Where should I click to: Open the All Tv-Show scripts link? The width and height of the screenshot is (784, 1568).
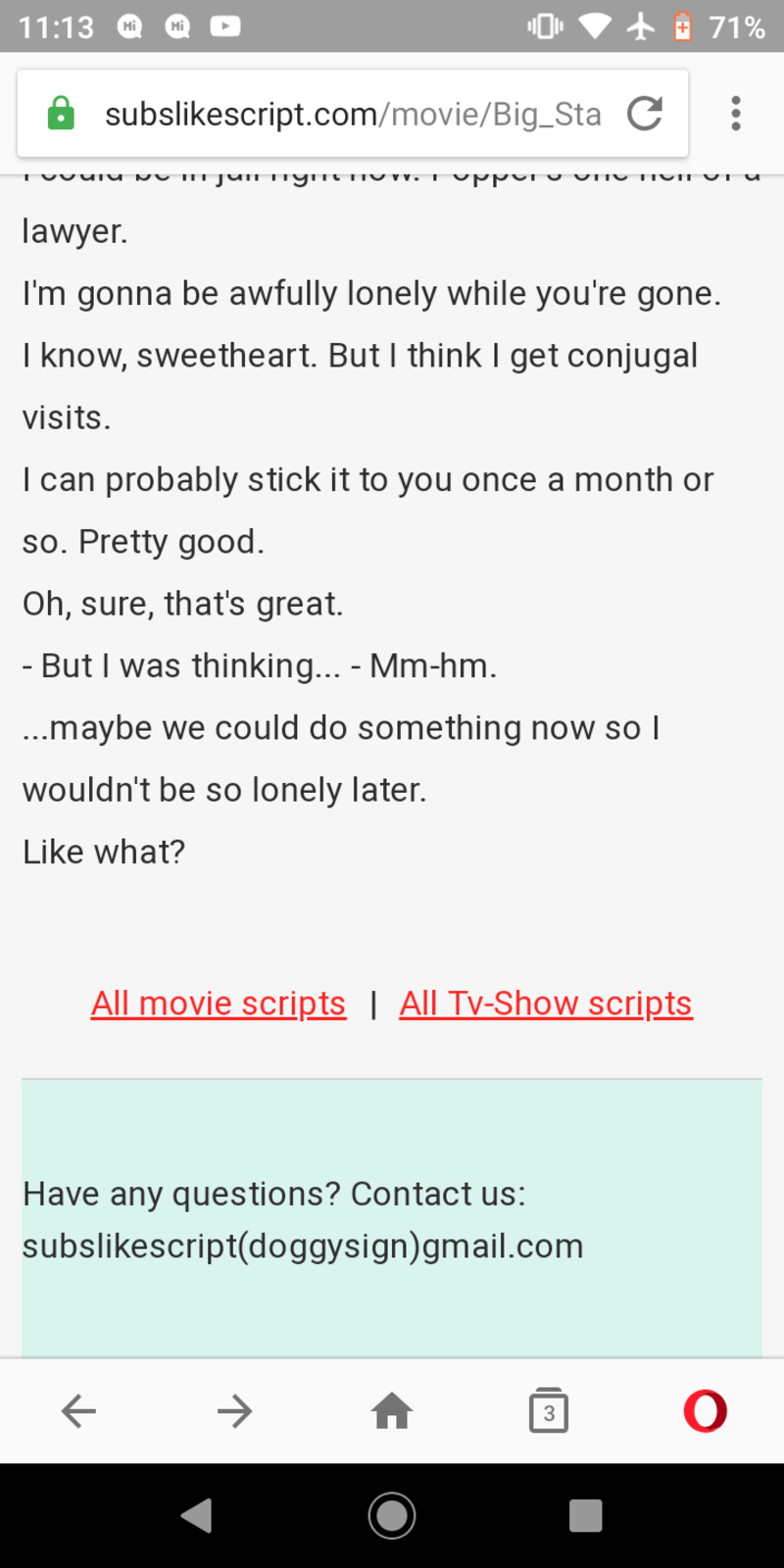coord(546,1004)
